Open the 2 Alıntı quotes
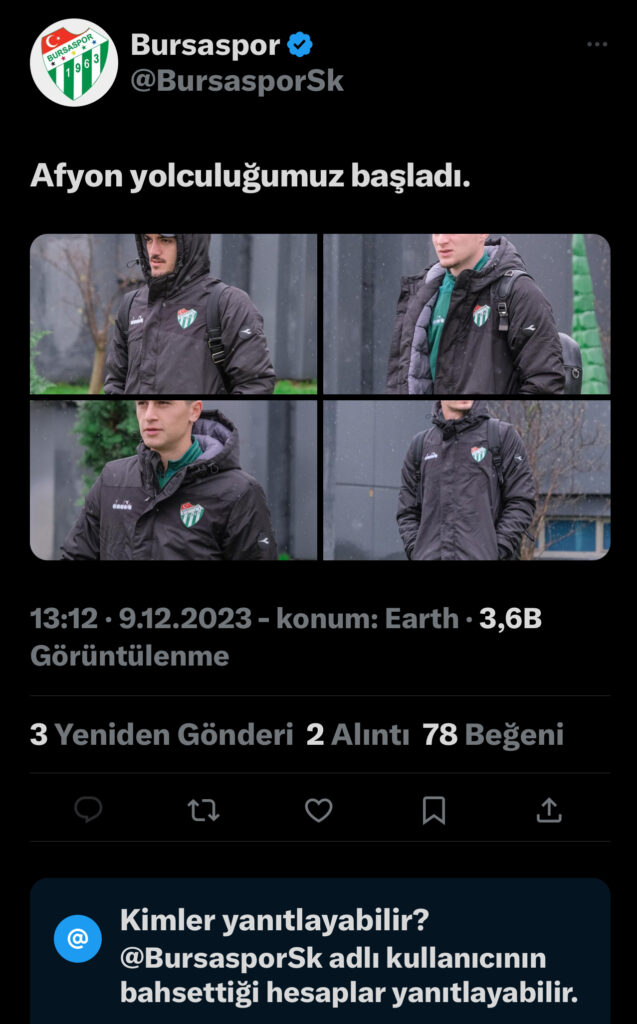637x1024 pixels. tap(357, 735)
